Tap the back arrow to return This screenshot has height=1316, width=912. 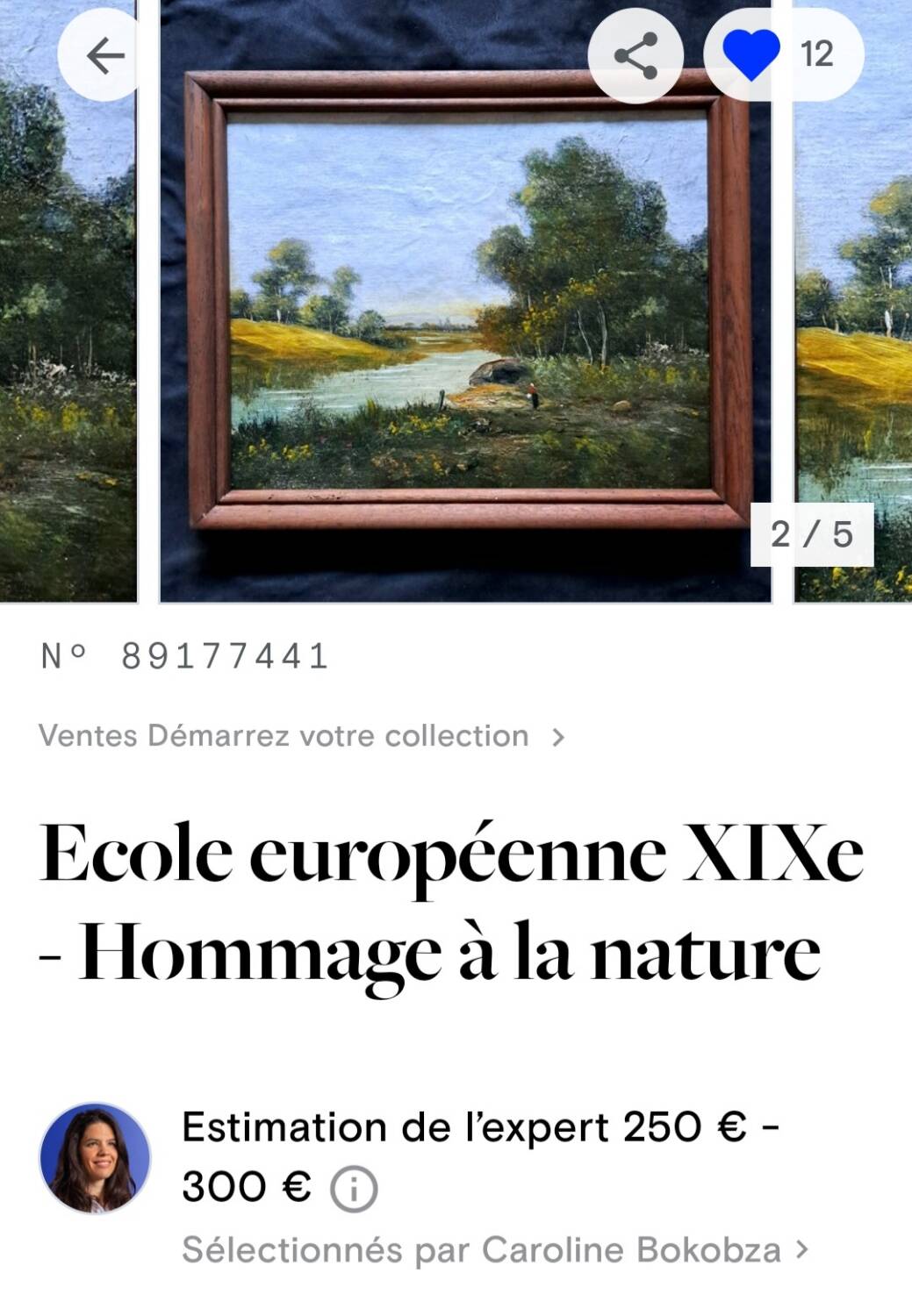pos(105,55)
